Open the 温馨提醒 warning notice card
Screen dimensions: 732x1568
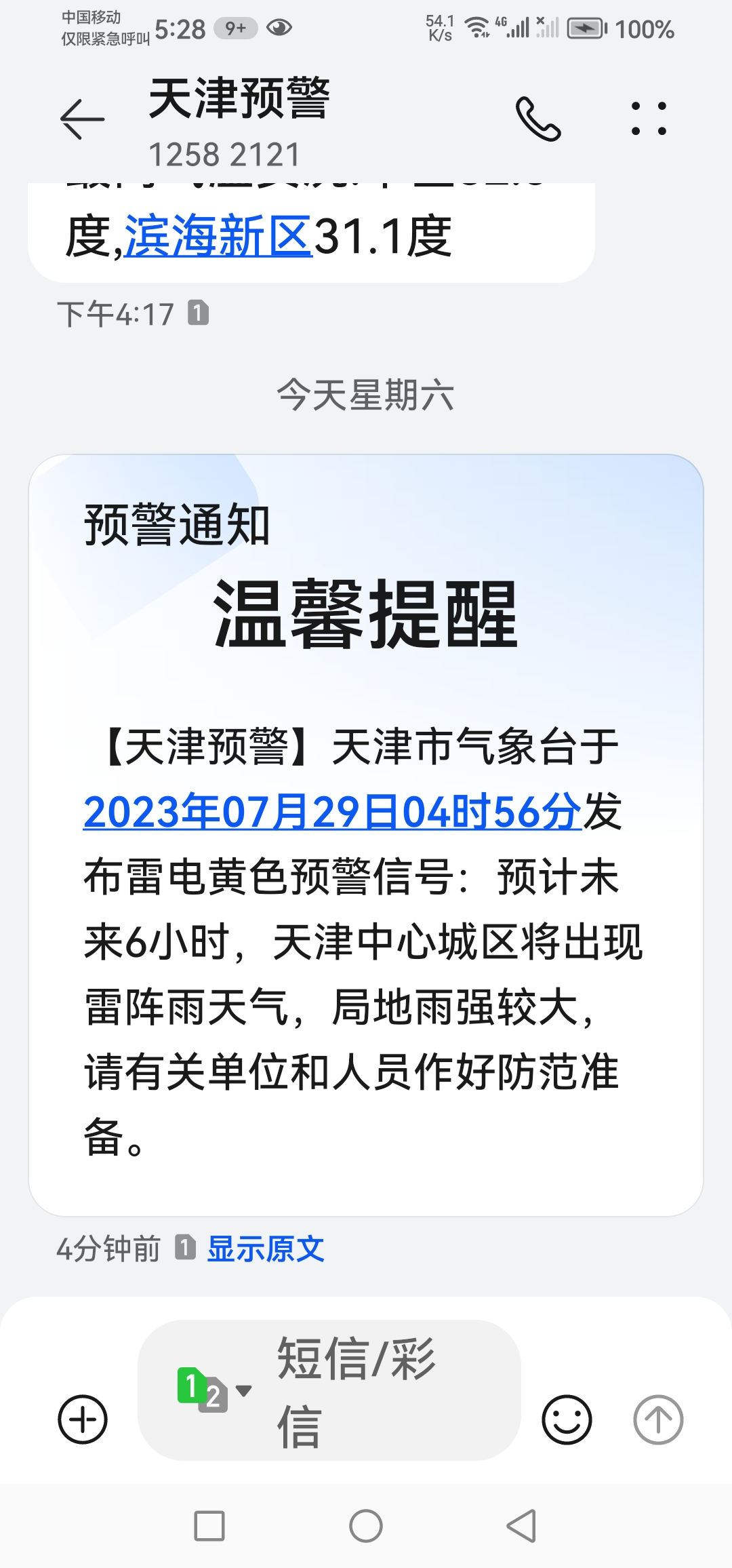click(366, 834)
